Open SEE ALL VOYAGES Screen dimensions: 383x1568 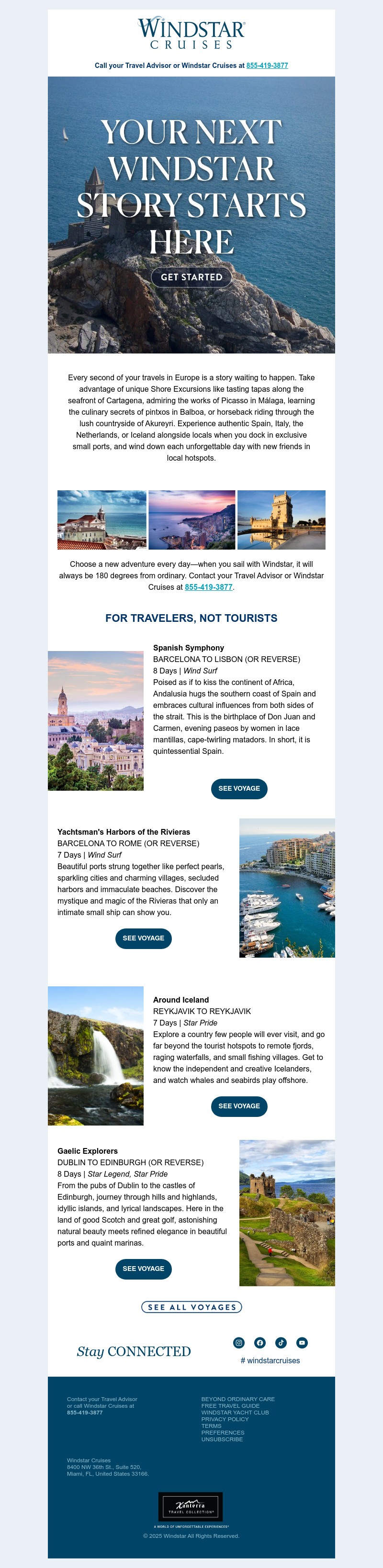[x=191, y=1307]
